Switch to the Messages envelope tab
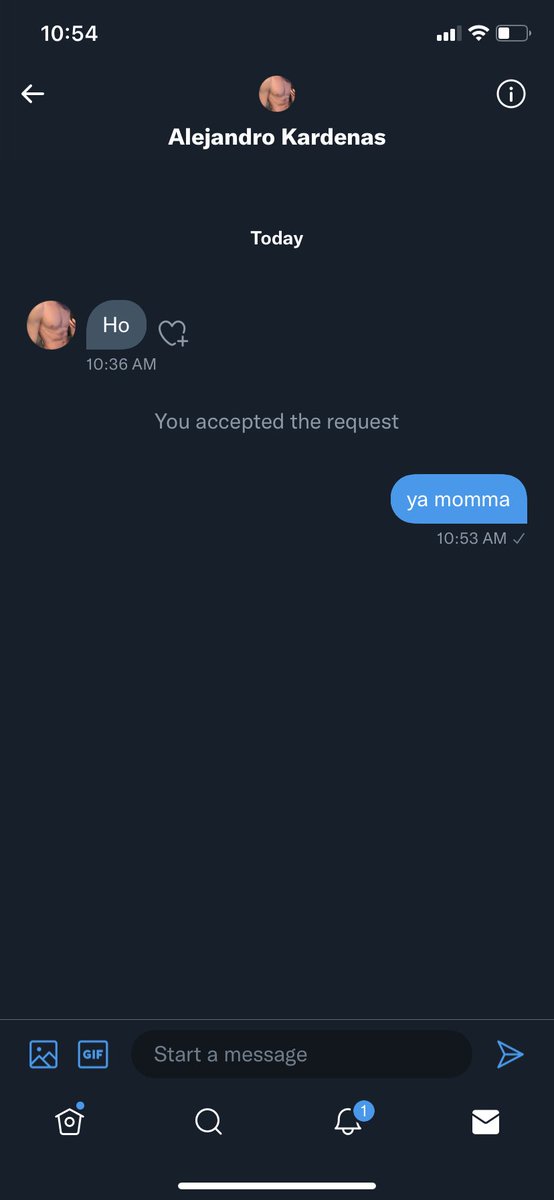 (485, 1123)
